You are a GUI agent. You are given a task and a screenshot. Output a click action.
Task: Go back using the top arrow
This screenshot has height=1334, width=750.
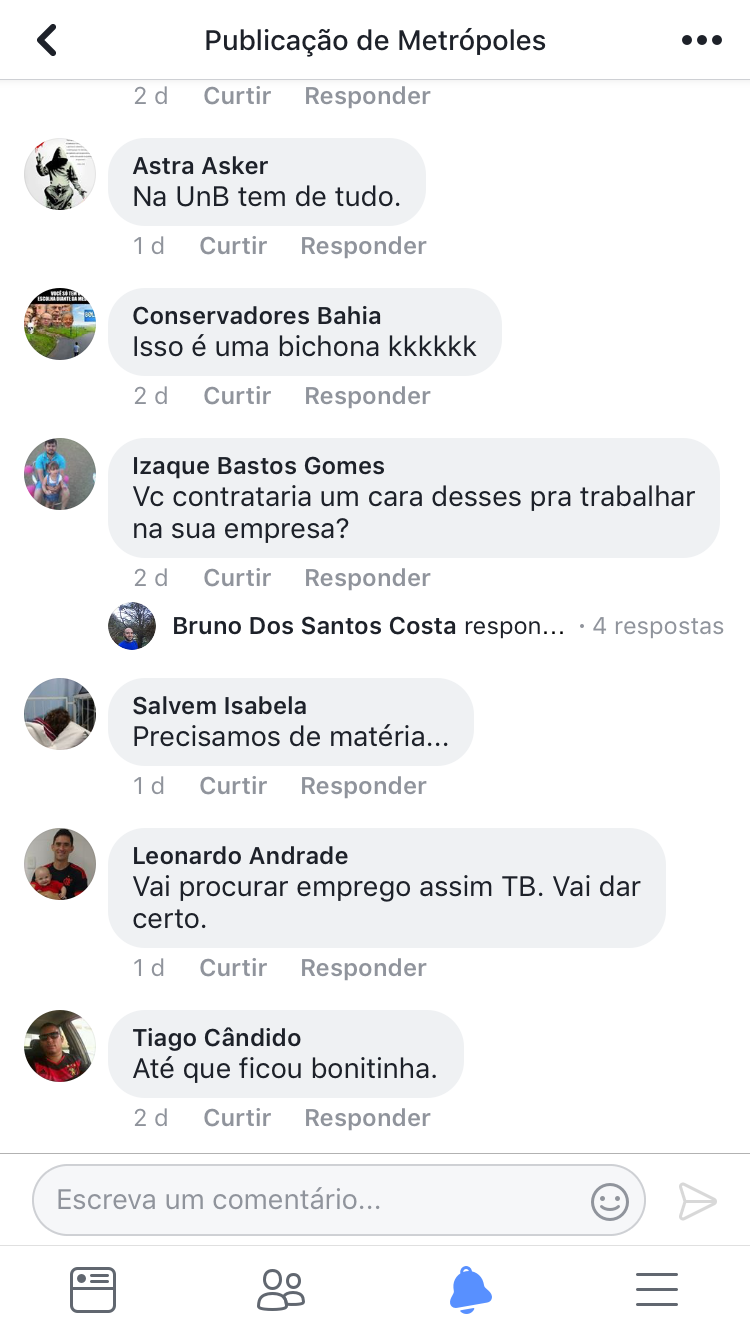click(x=46, y=40)
